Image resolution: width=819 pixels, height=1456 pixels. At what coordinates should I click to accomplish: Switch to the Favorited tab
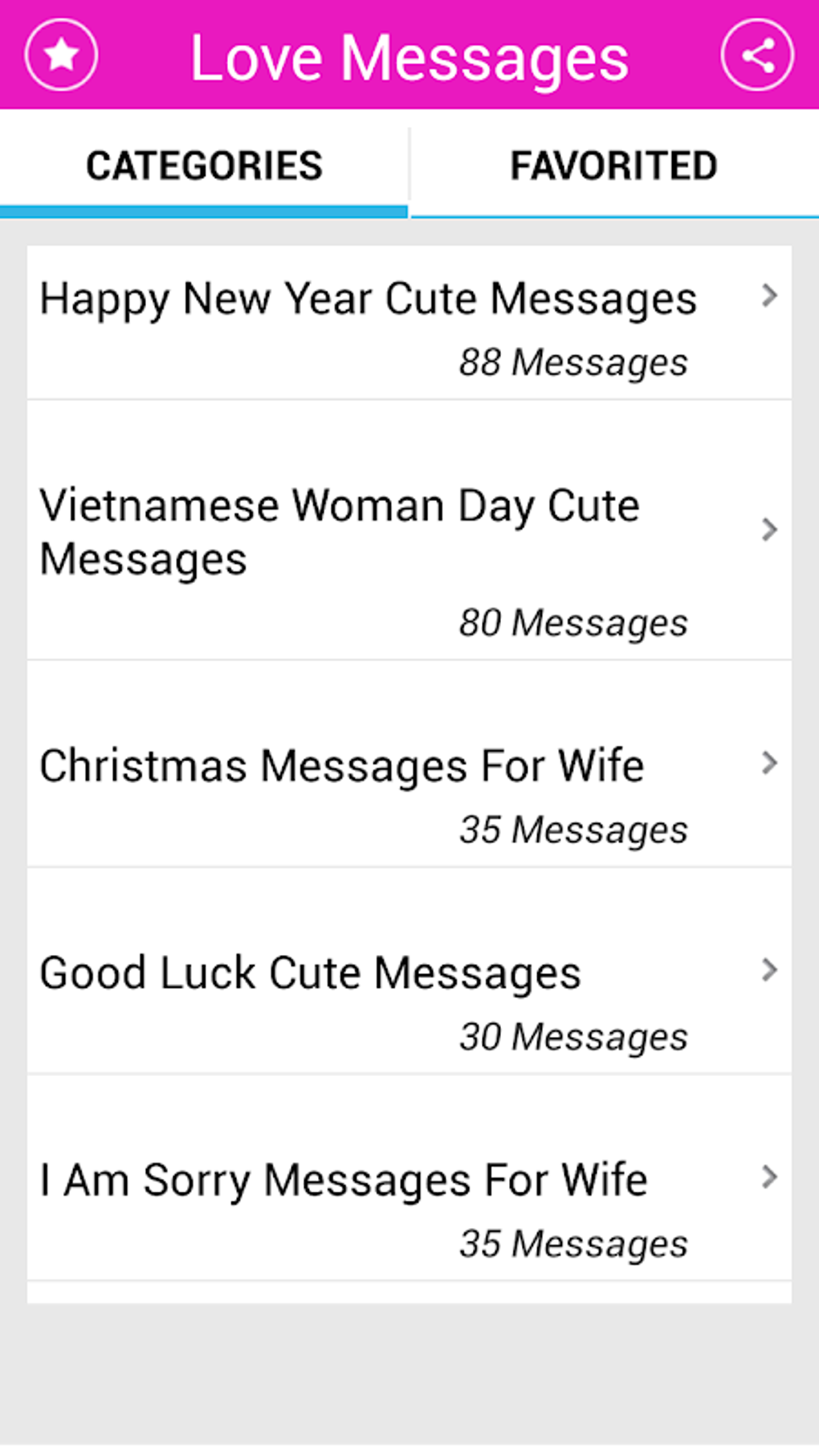[x=614, y=166]
